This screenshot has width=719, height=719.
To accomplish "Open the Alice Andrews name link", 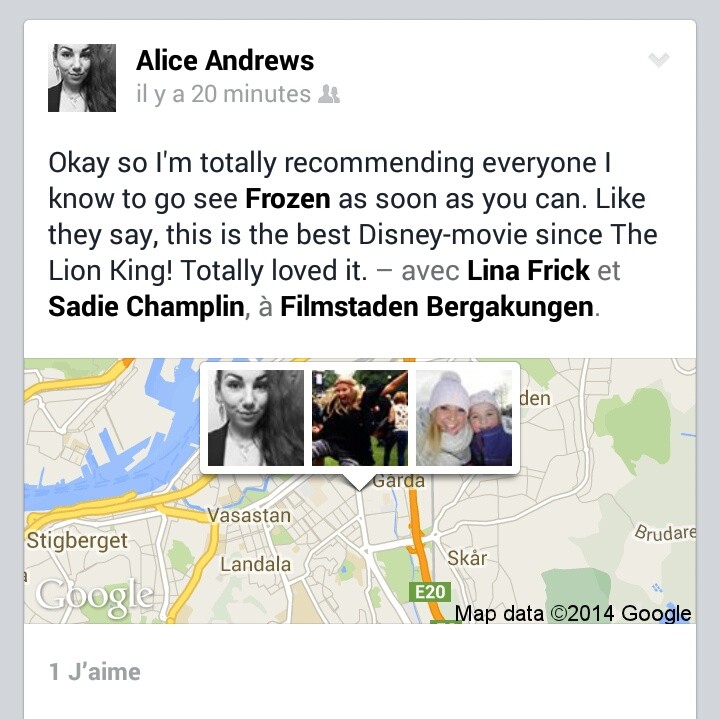I will [225, 61].
